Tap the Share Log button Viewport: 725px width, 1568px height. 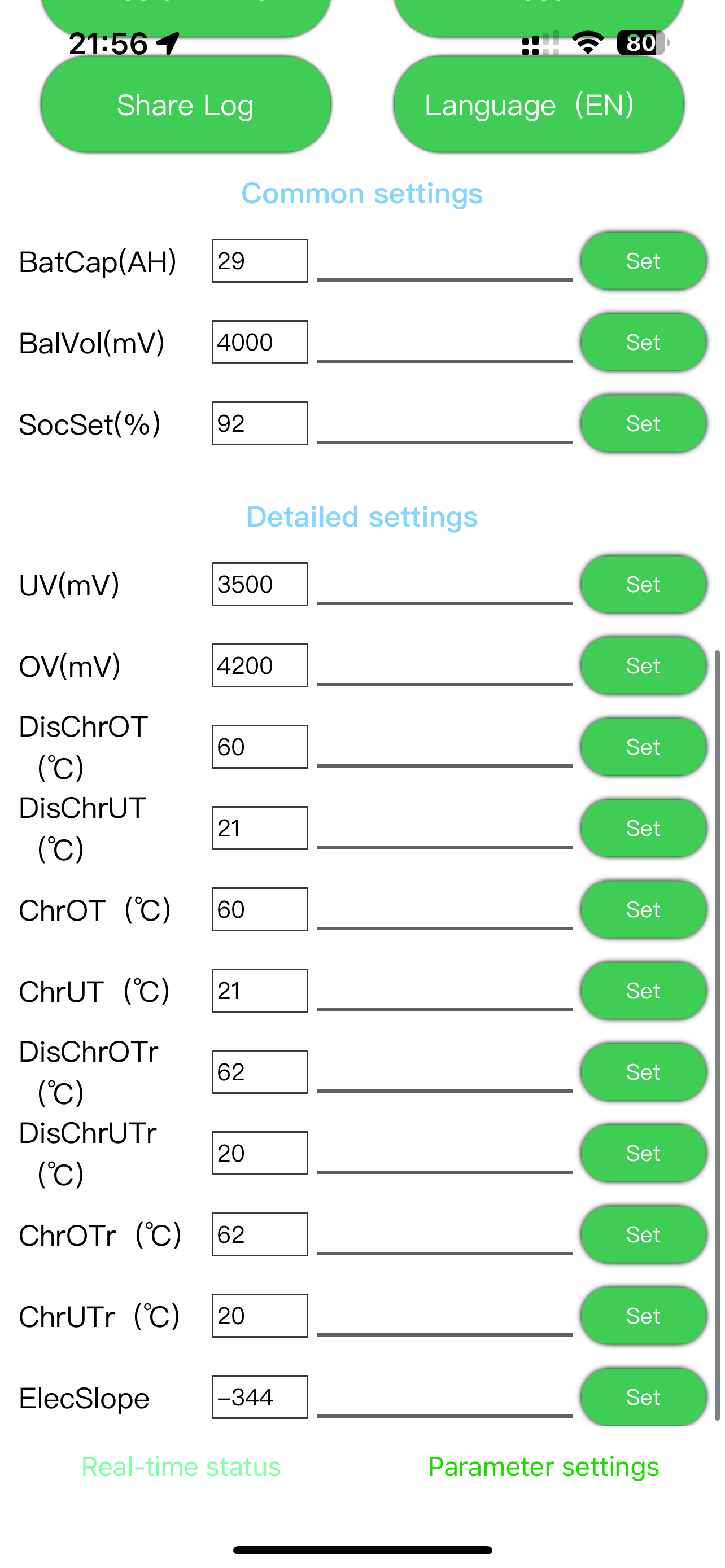(x=186, y=104)
